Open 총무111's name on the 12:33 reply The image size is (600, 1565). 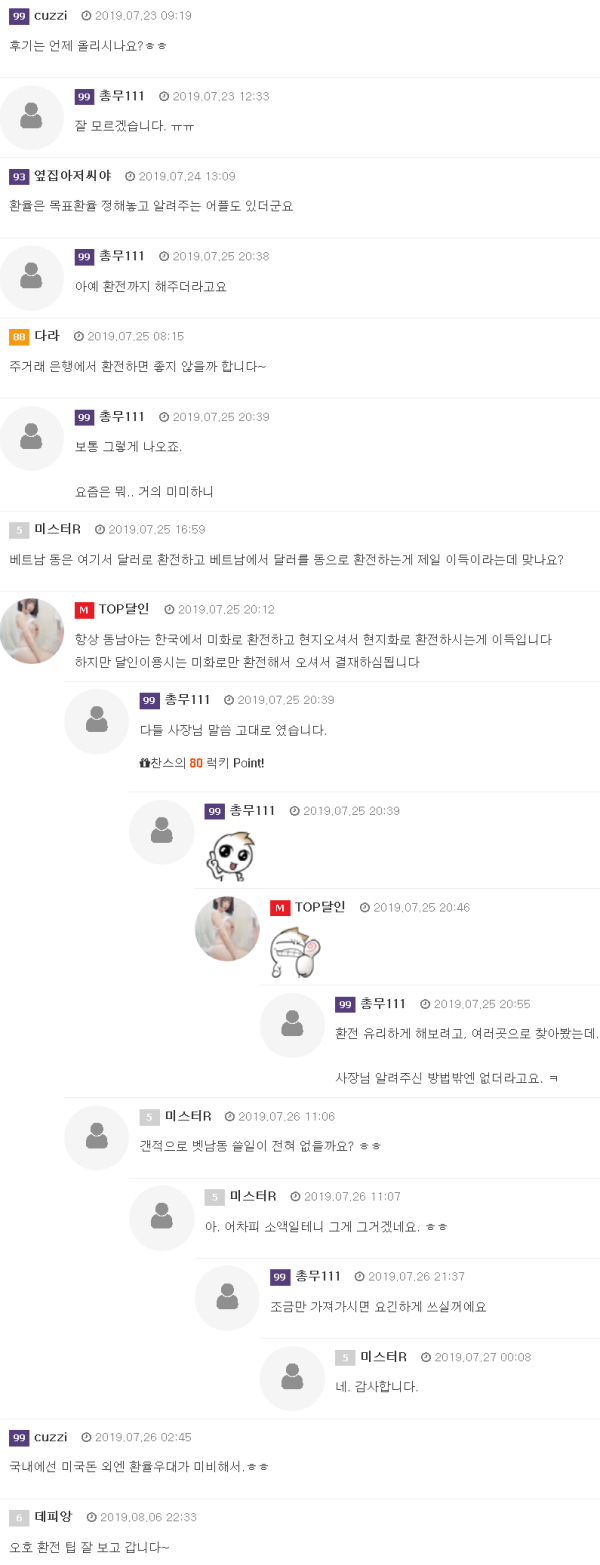[x=121, y=96]
